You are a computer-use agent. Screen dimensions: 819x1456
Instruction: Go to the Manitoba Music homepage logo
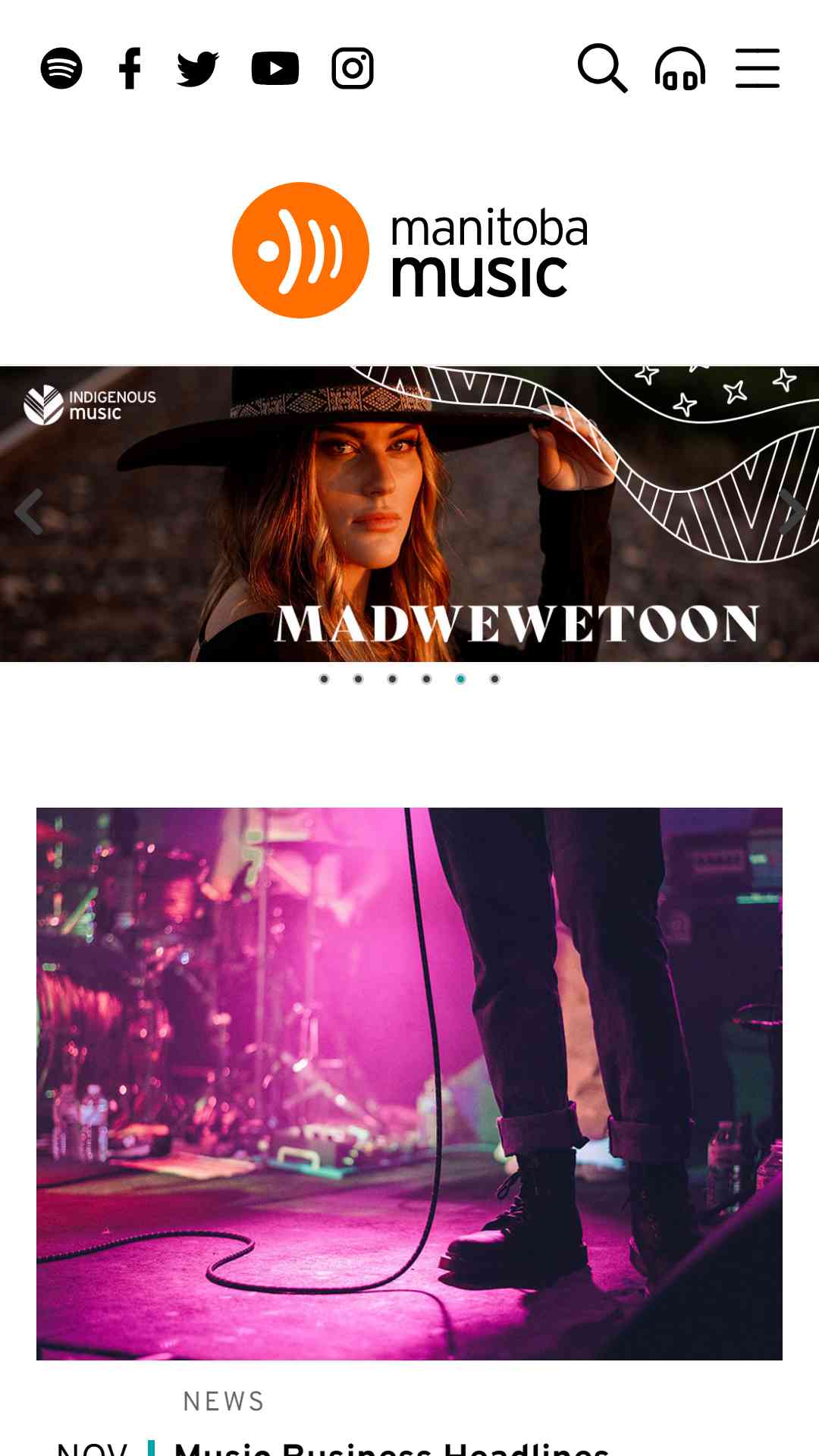[409, 250]
